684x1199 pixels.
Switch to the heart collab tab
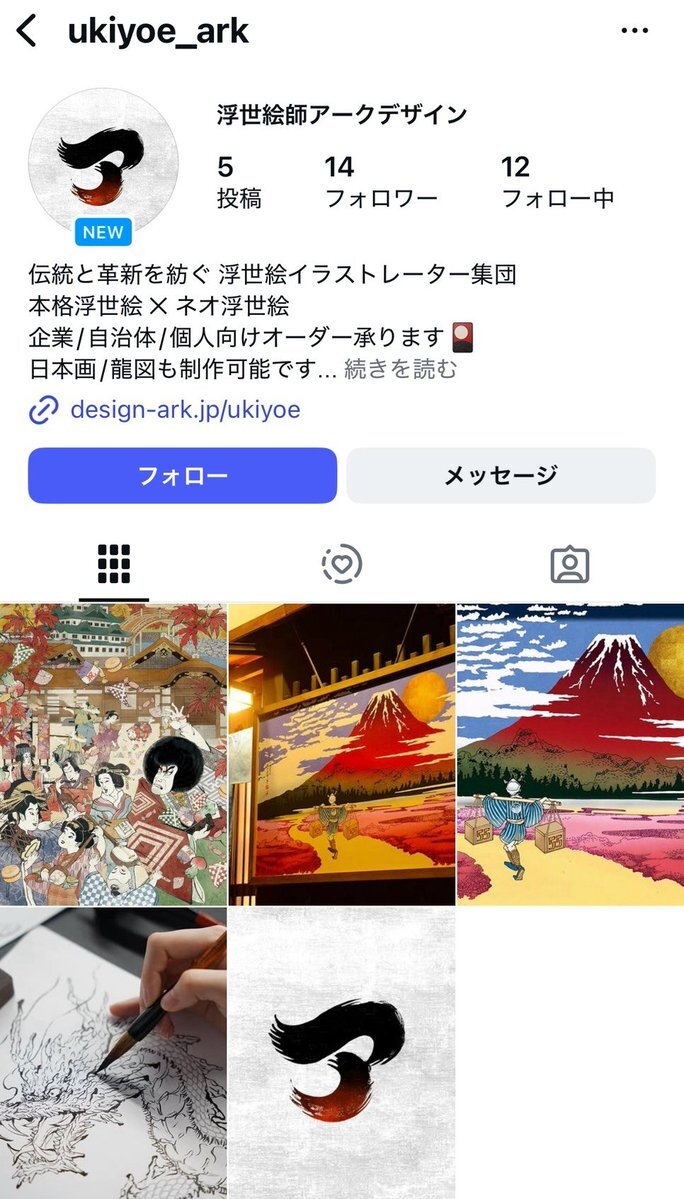click(x=342, y=565)
